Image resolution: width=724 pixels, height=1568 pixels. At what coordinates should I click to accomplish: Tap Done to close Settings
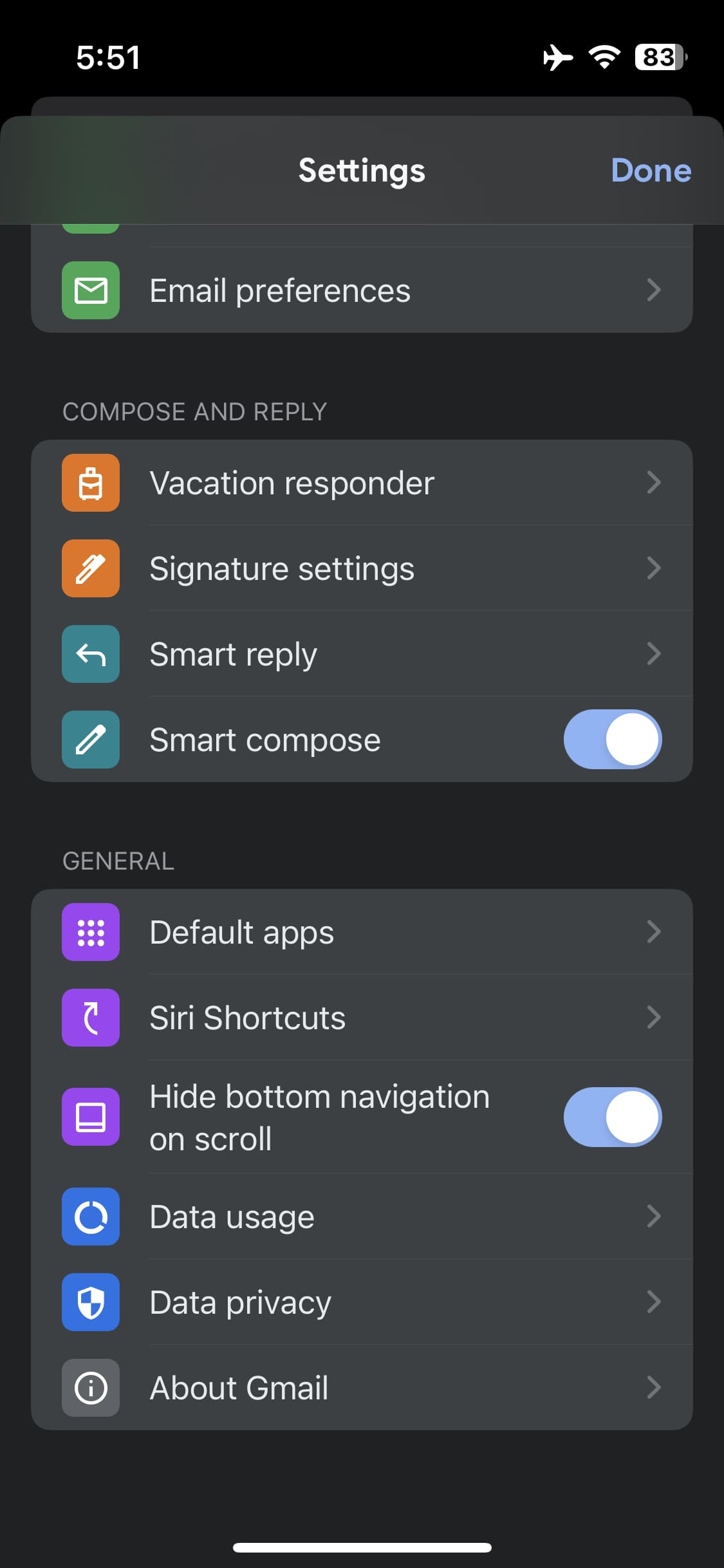click(x=651, y=171)
